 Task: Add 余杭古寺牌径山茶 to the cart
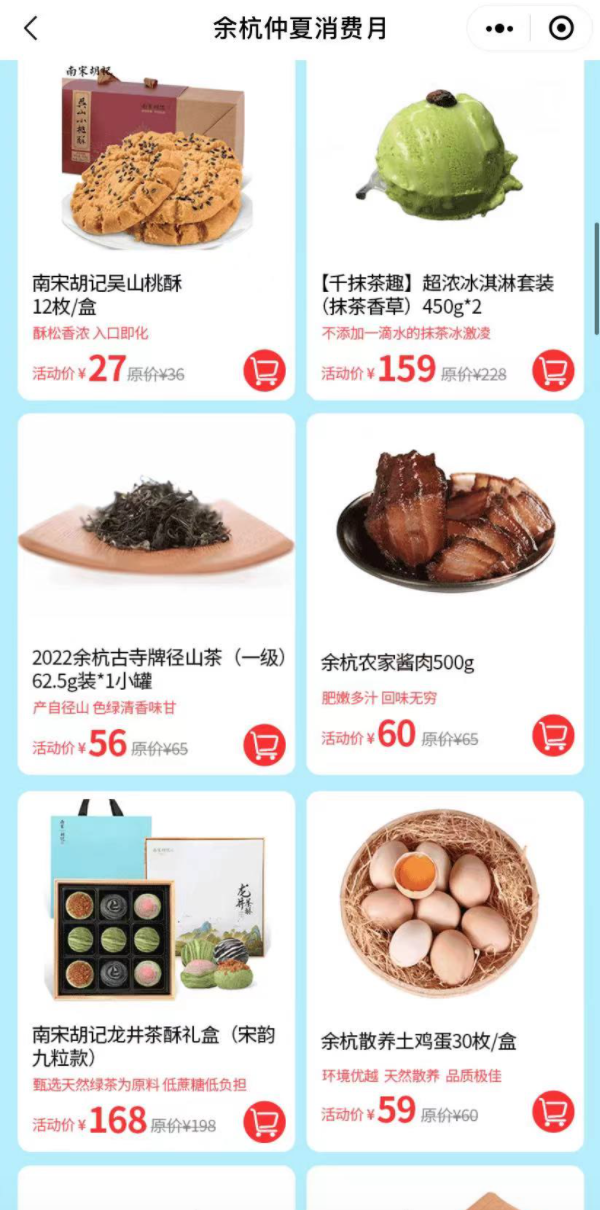point(264,744)
